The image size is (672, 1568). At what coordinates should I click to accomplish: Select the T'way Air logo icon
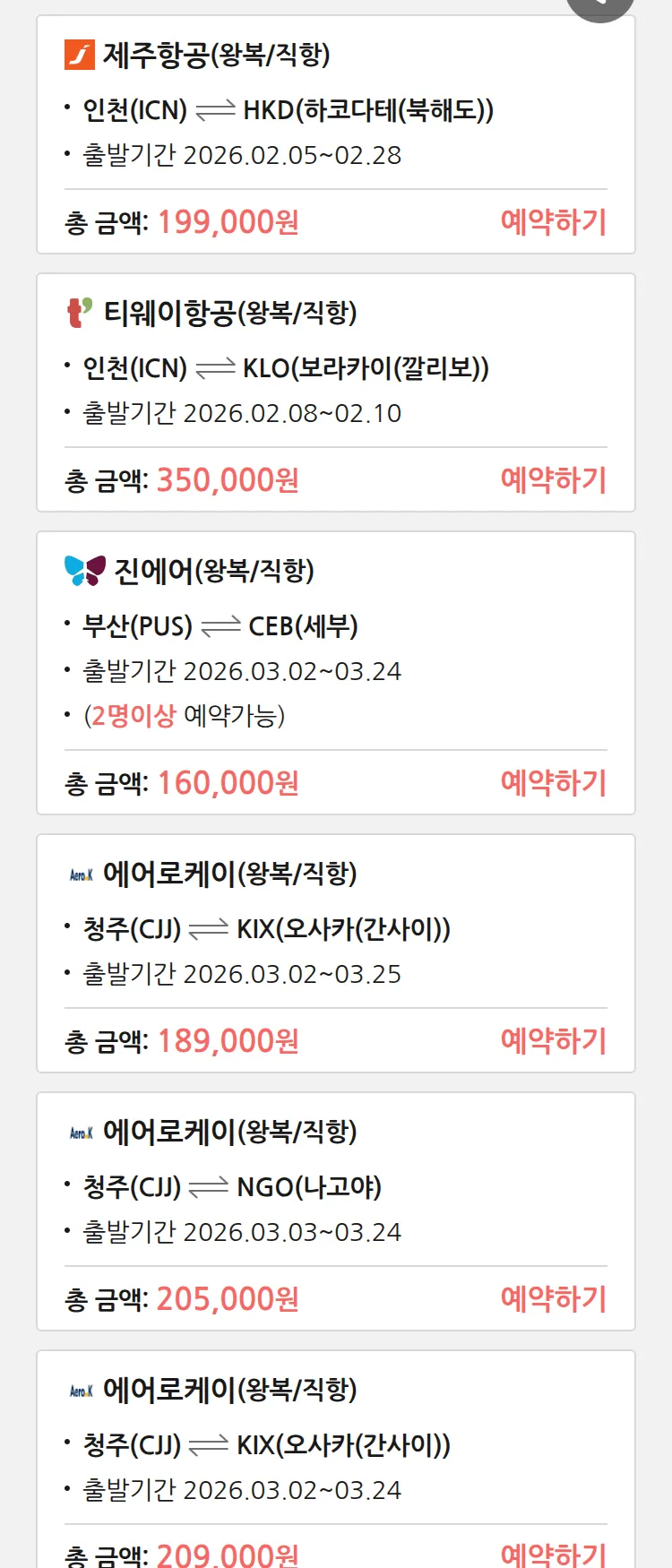pos(76,311)
